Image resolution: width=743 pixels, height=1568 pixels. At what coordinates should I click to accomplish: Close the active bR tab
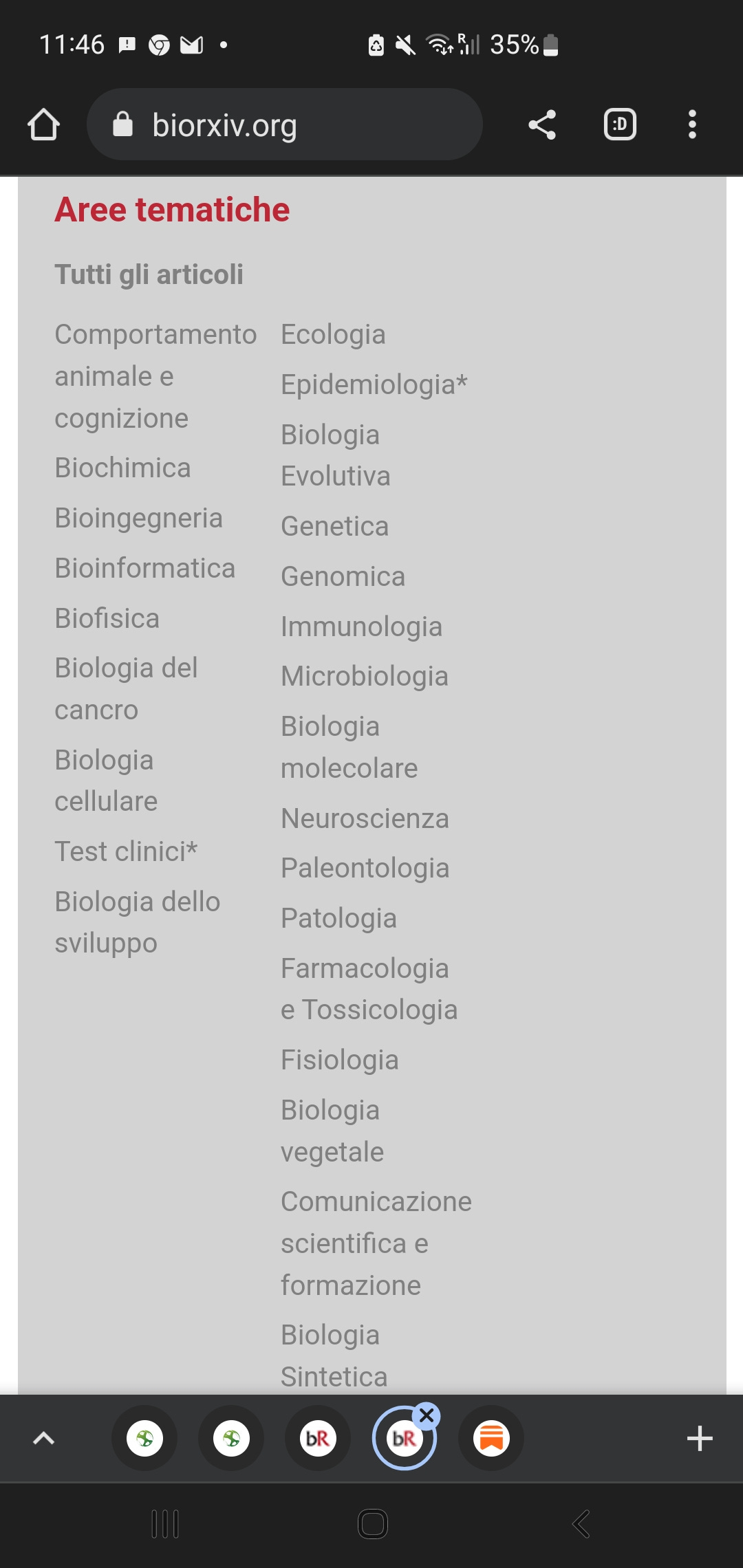(x=427, y=1415)
